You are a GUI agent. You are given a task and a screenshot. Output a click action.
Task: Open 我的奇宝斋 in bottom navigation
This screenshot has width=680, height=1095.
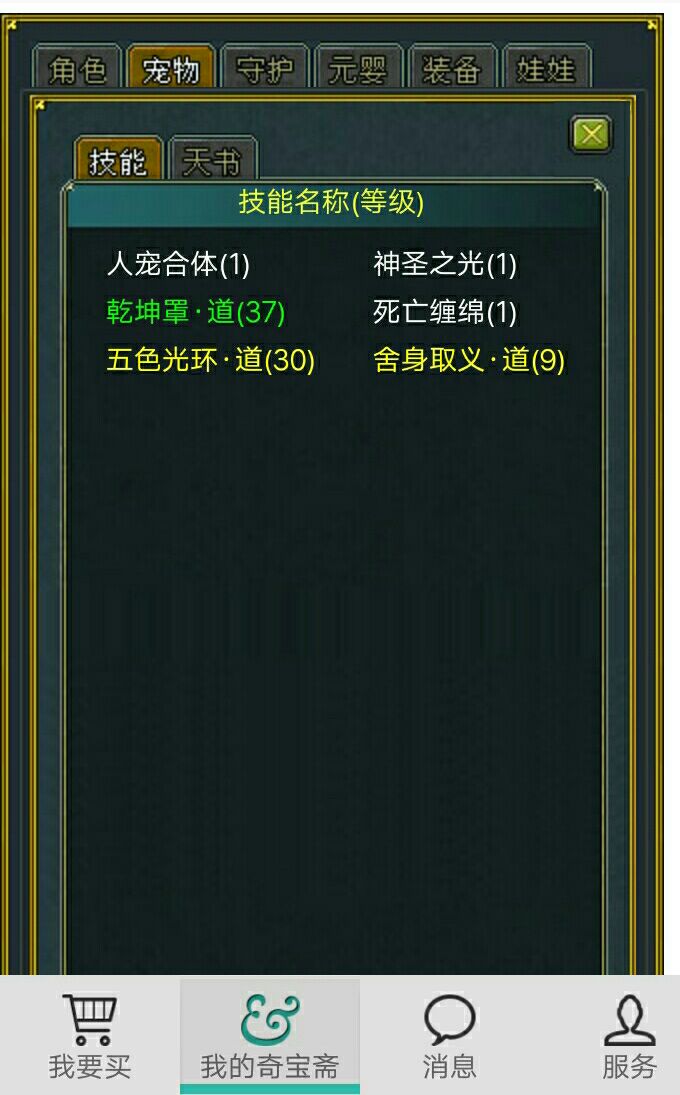(270, 1036)
